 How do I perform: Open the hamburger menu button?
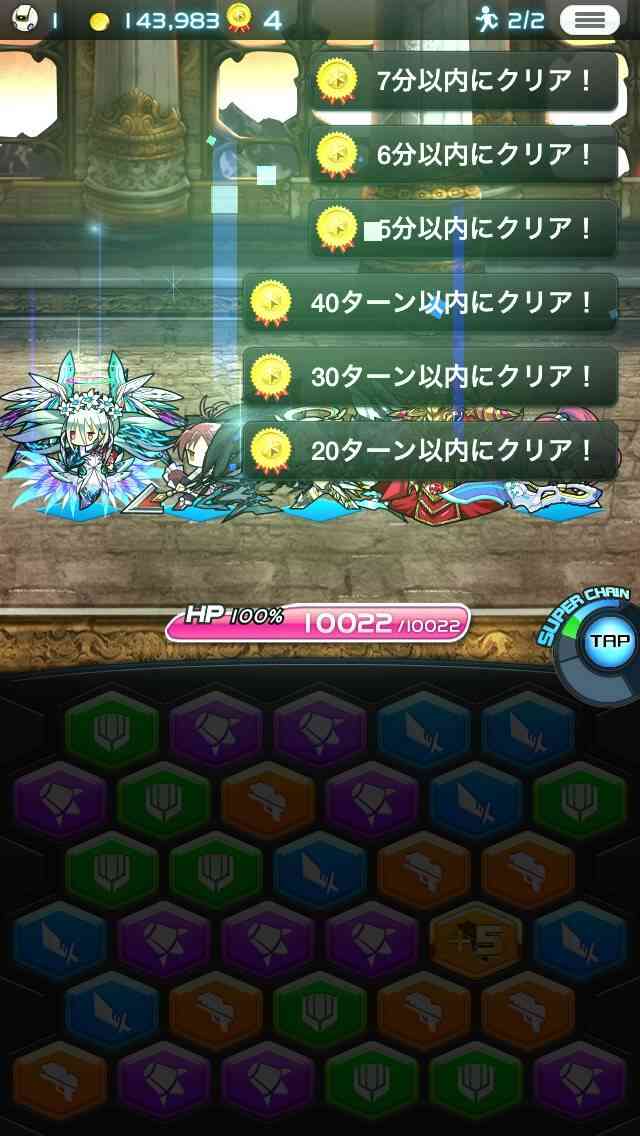pyautogui.click(x=590, y=20)
